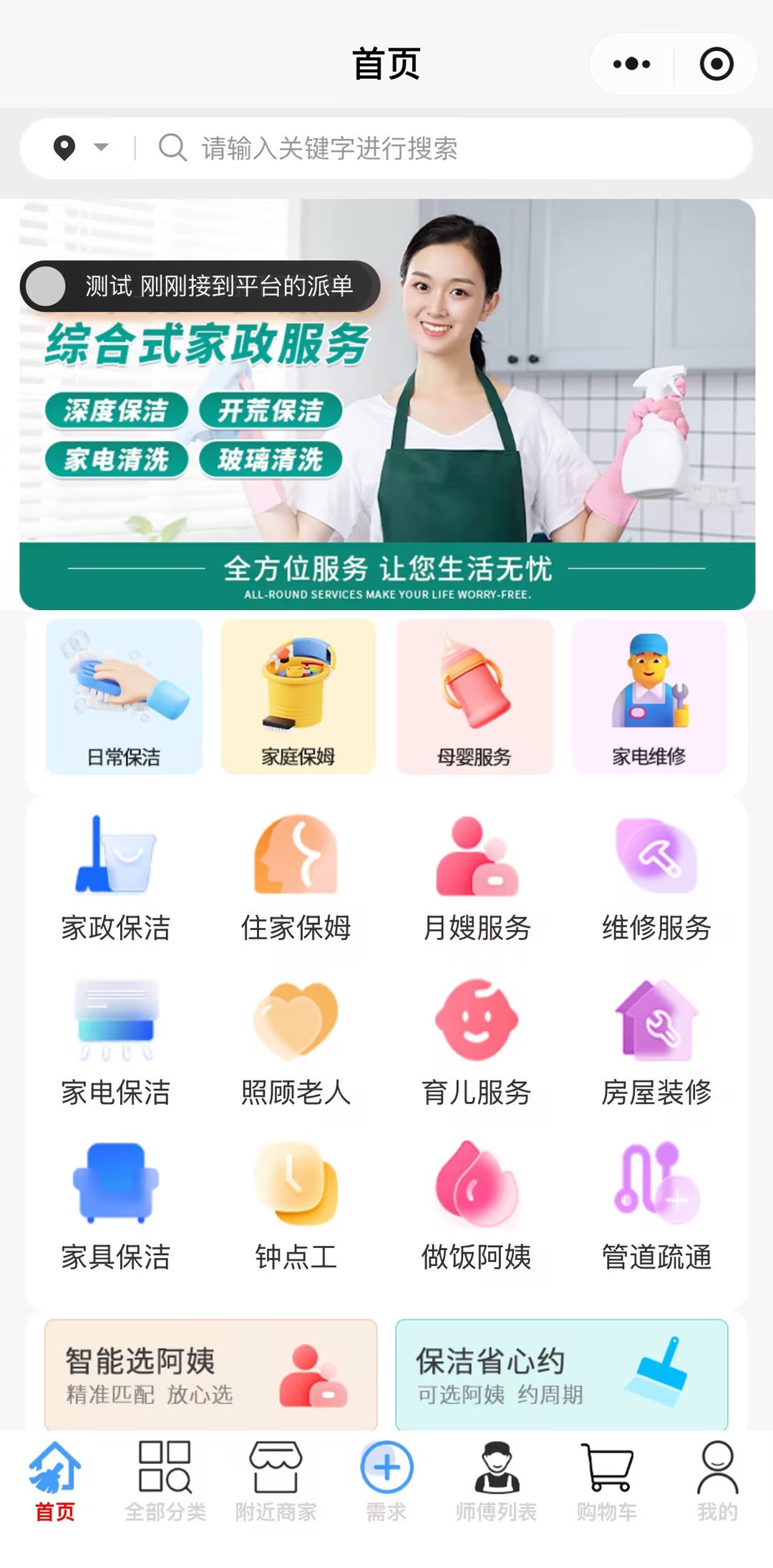Select the 月嫂服务 service
This screenshot has width=773, height=1568.
(477, 878)
